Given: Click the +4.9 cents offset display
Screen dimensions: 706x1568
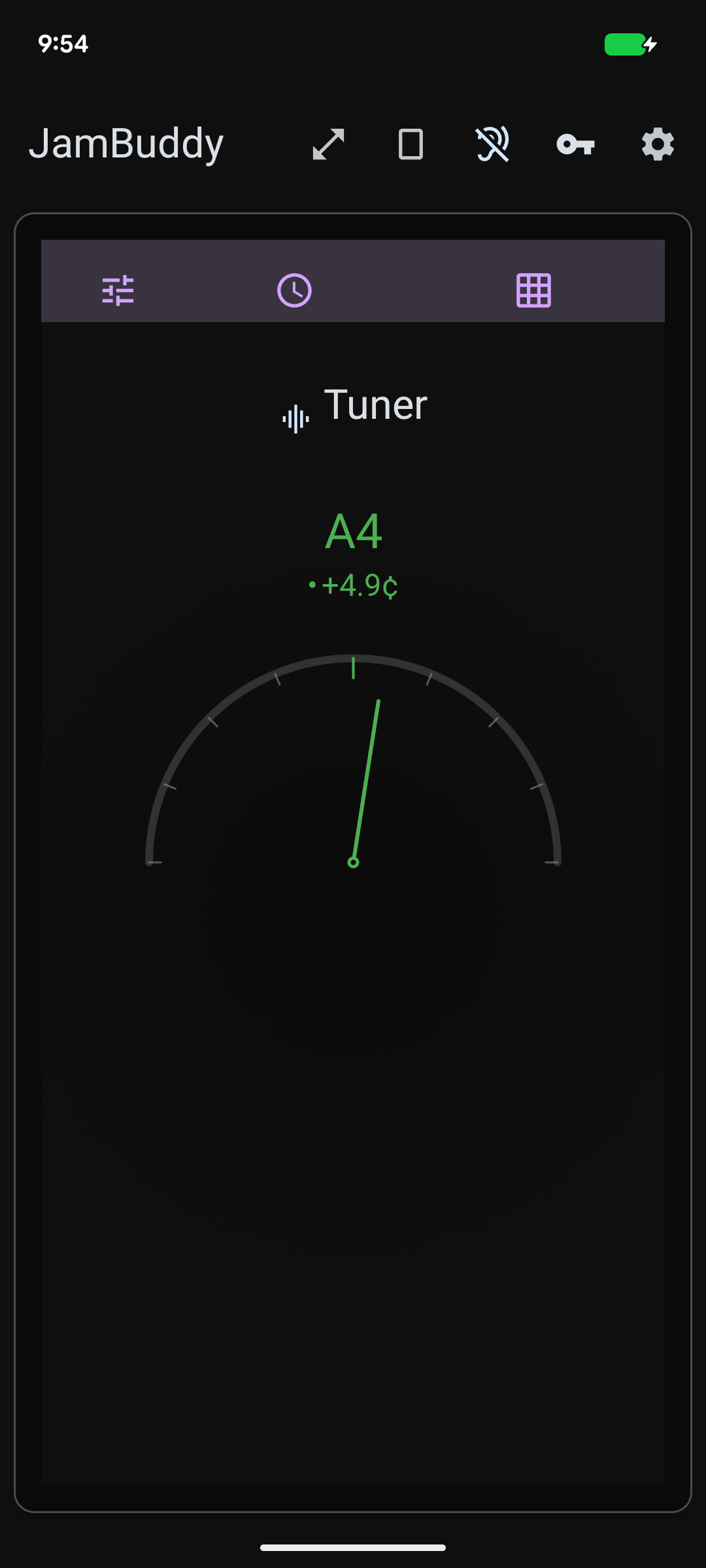Looking at the screenshot, I should [x=353, y=586].
